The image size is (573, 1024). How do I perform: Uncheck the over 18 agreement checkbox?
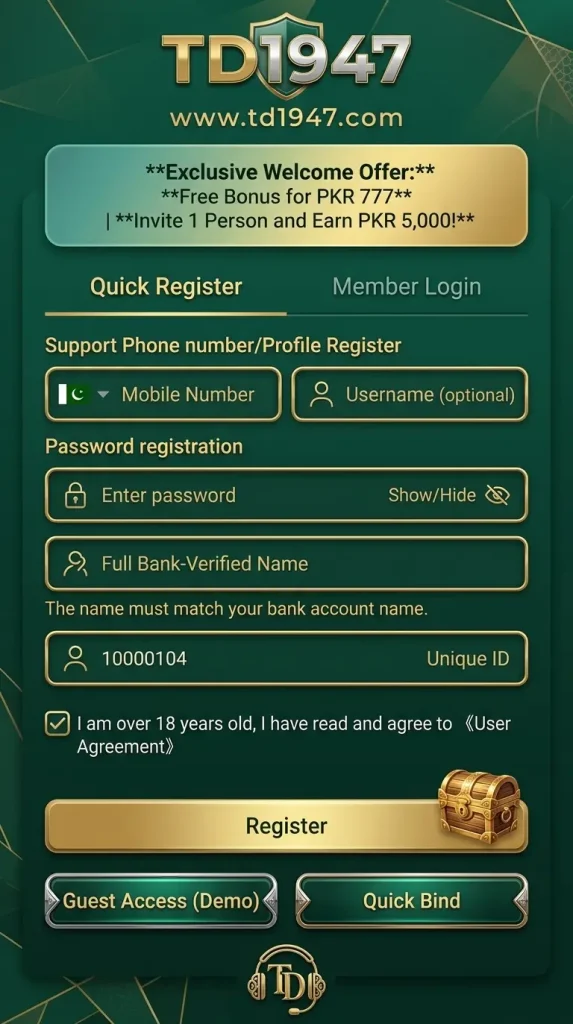[57, 724]
